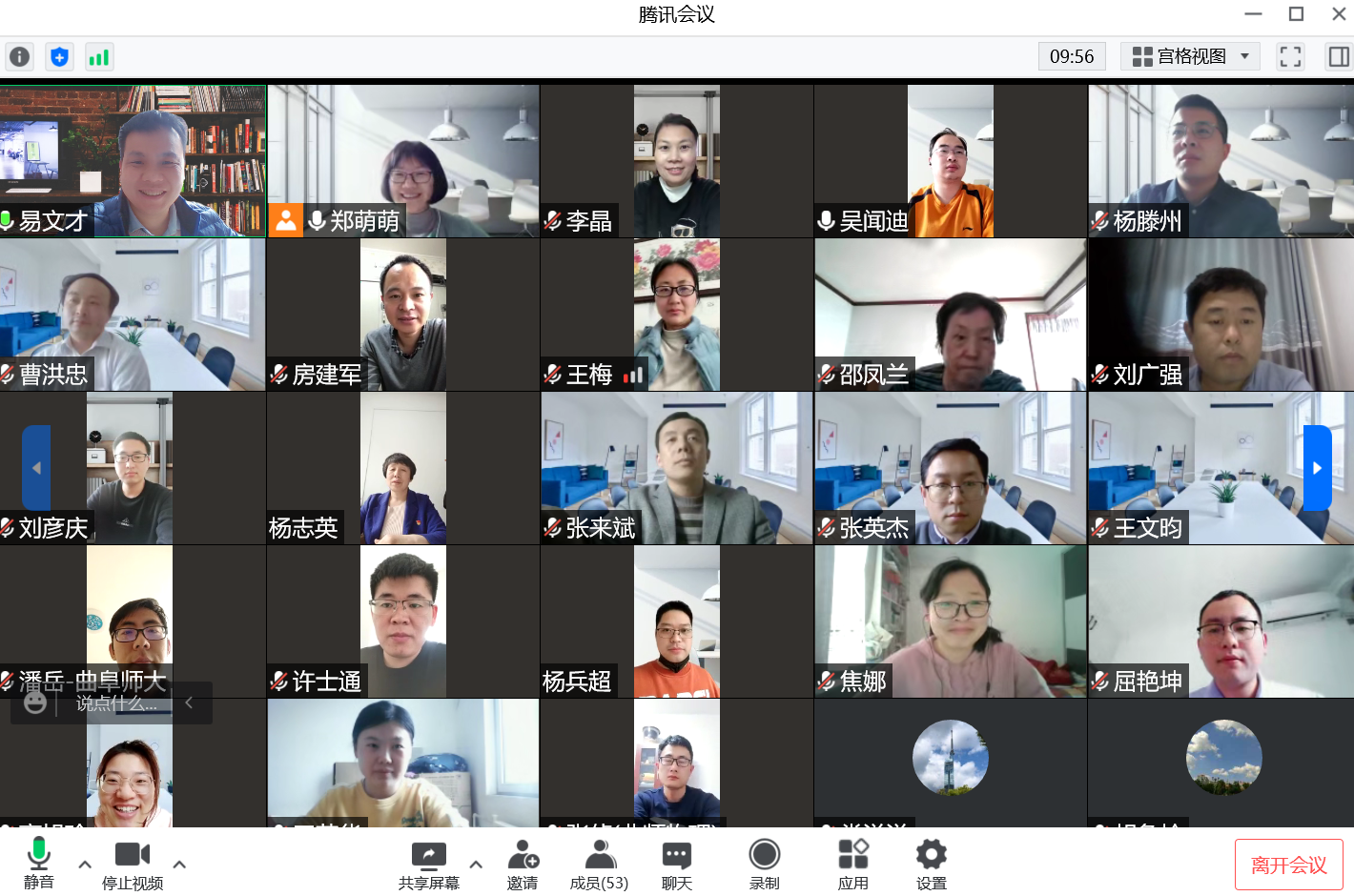
Task: Mute the microphone
Action: click(x=38, y=863)
